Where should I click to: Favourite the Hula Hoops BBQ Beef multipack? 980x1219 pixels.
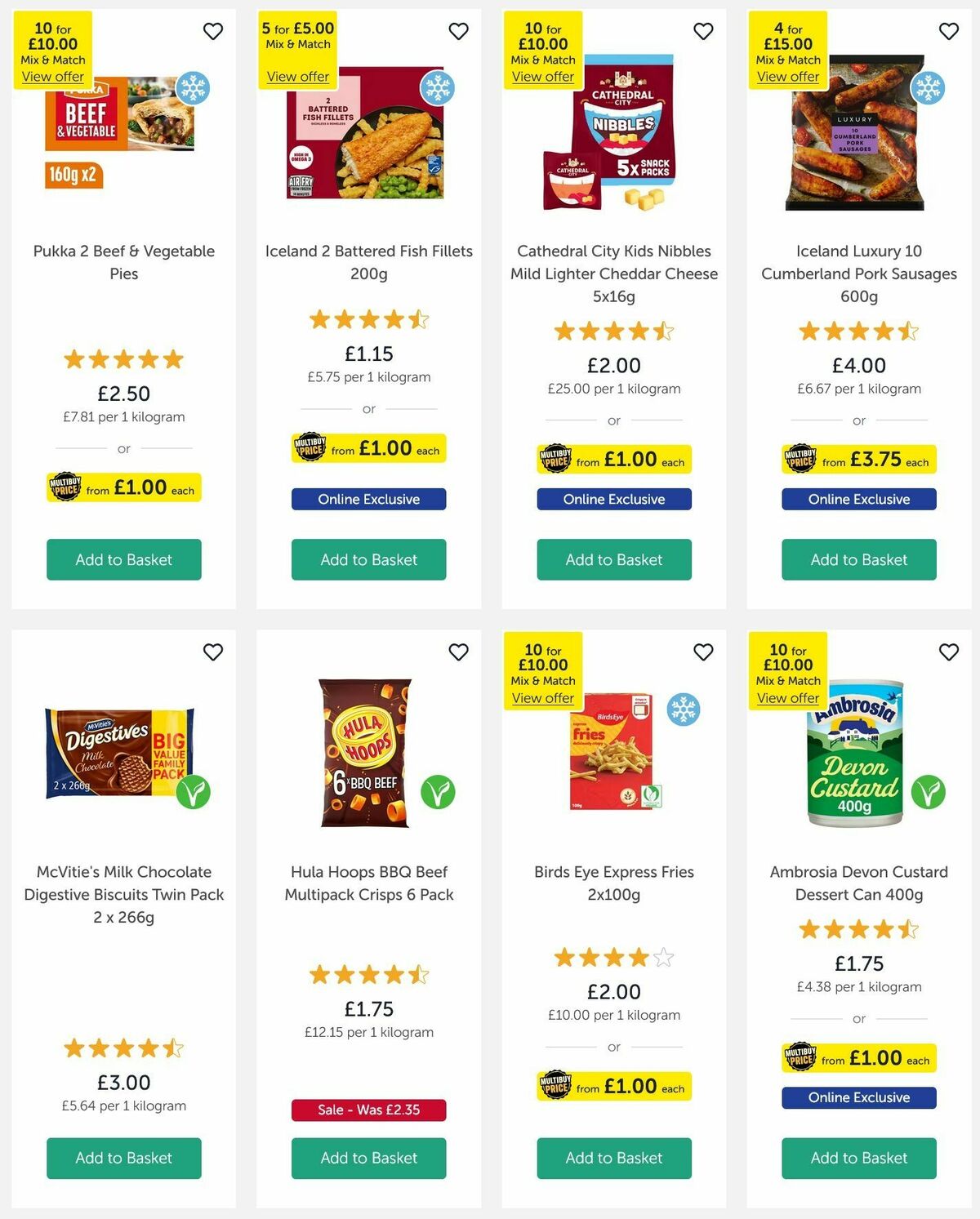coord(458,652)
